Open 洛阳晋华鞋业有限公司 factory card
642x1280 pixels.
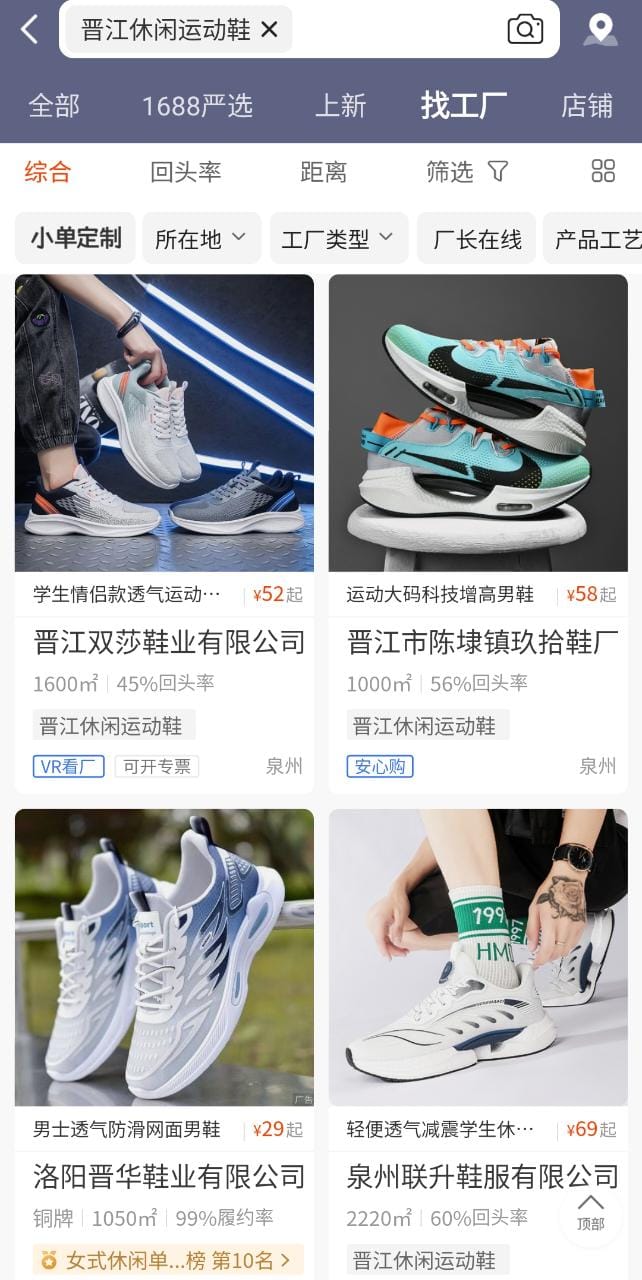coord(169,1176)
